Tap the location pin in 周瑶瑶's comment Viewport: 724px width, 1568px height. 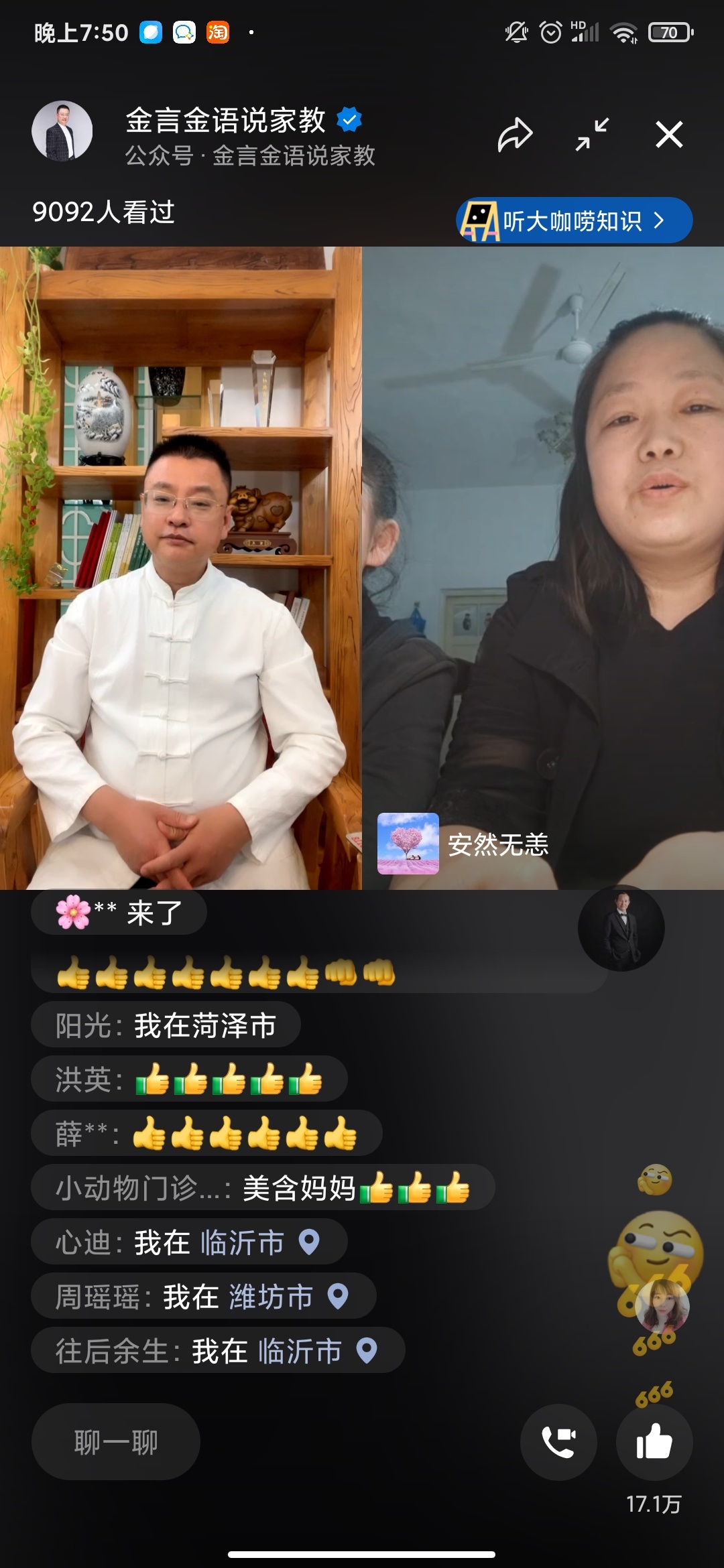pyautogui.click(x=337, y=1295)
